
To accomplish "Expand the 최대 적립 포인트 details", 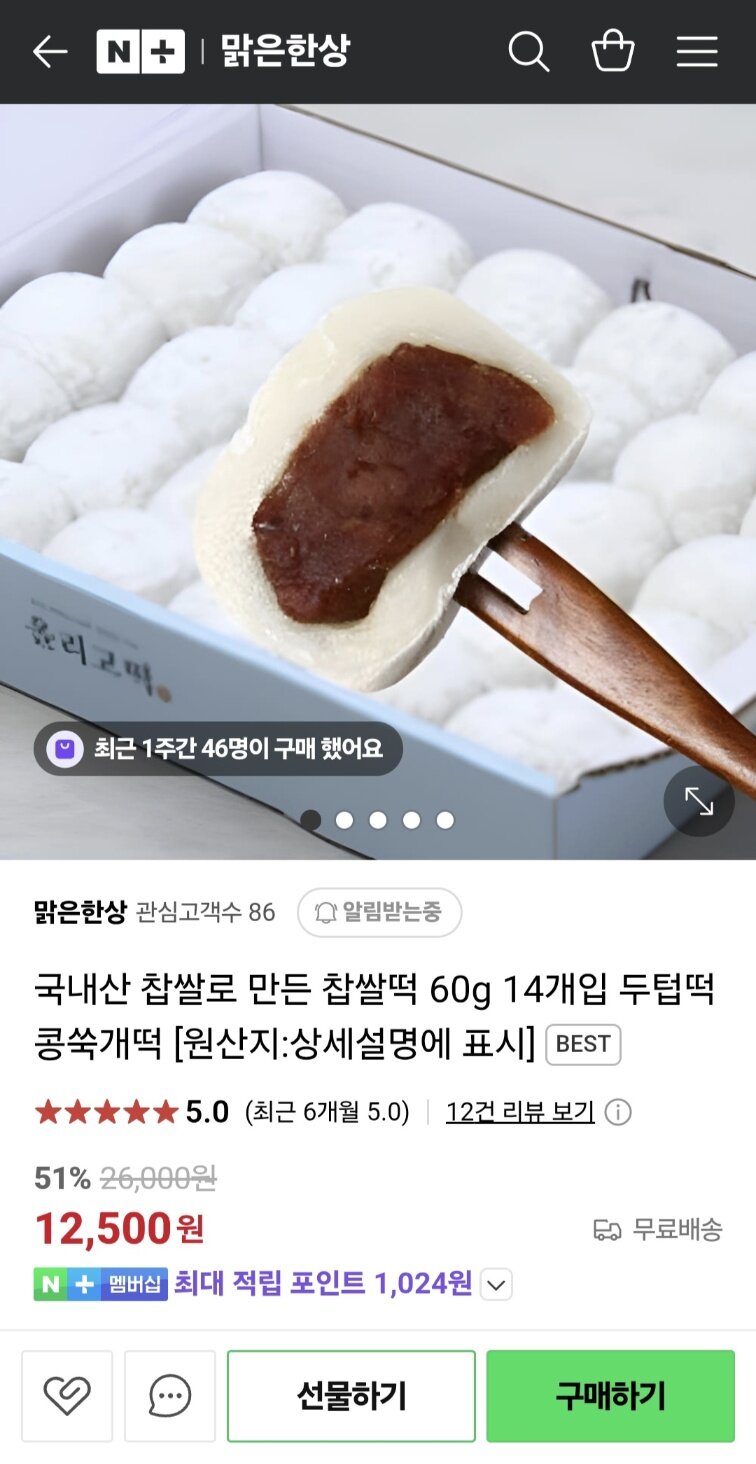I will pos(496,1284).
